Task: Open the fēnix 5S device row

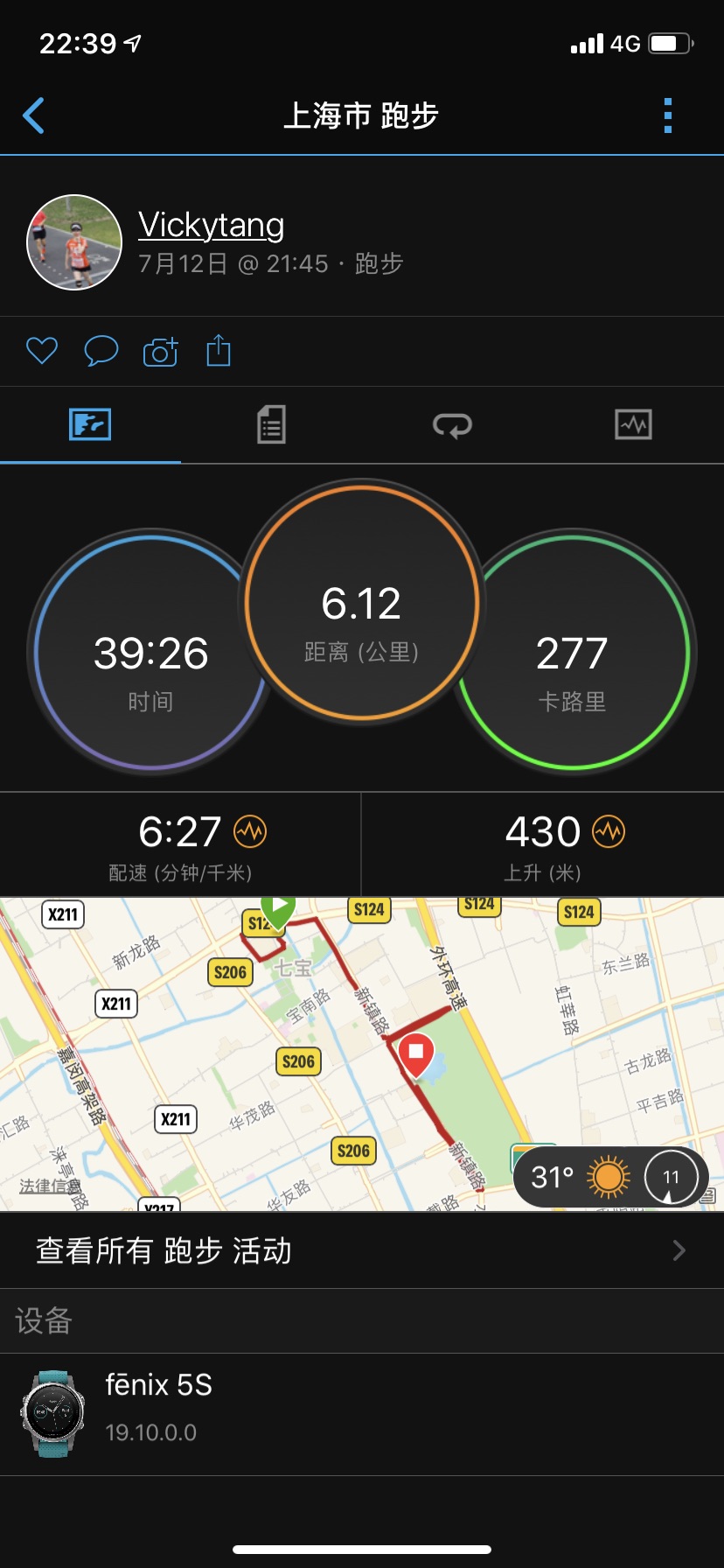Action: coord(362,1414)
